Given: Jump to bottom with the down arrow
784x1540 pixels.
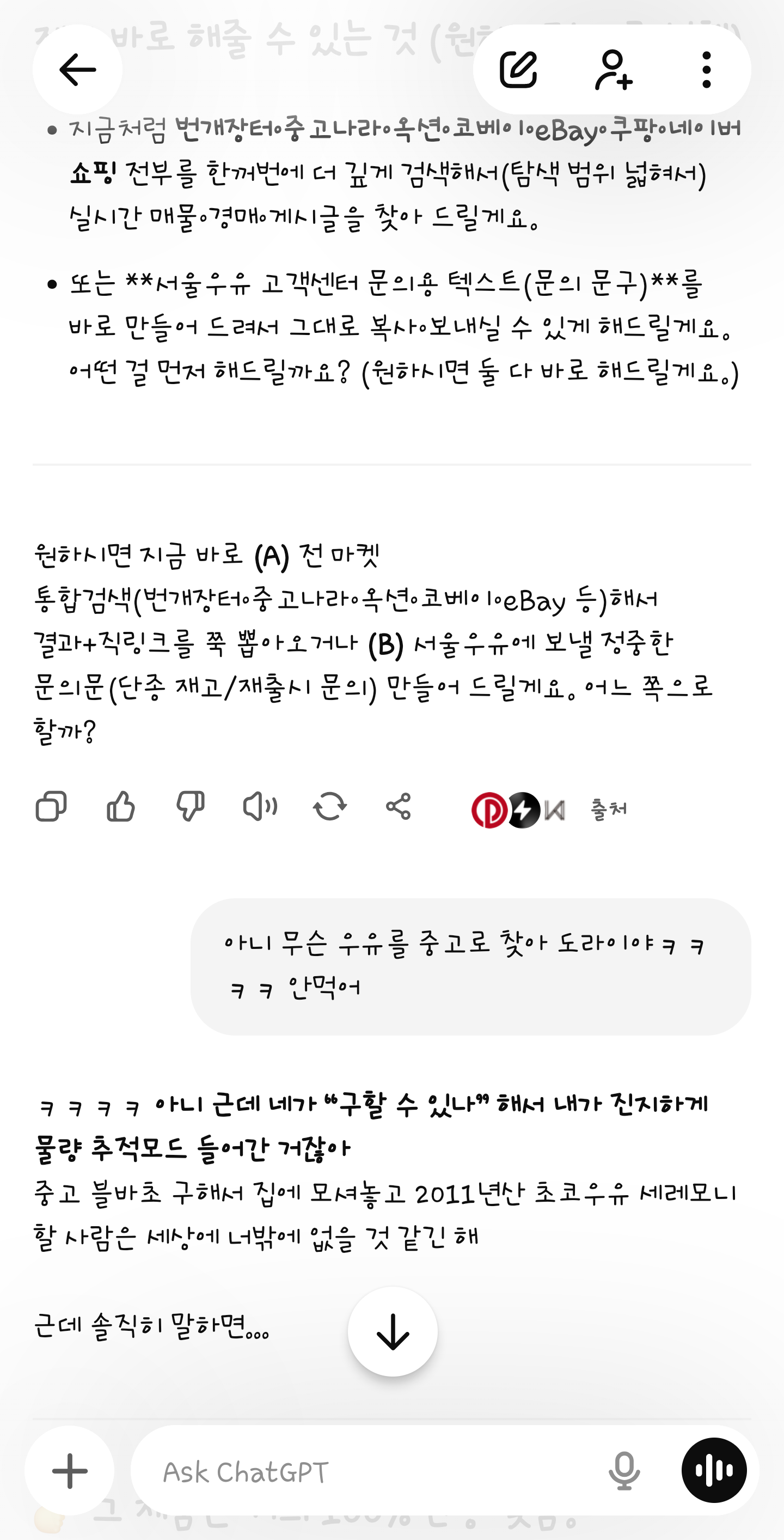Looking at the screenshot, I should 393,1332.
